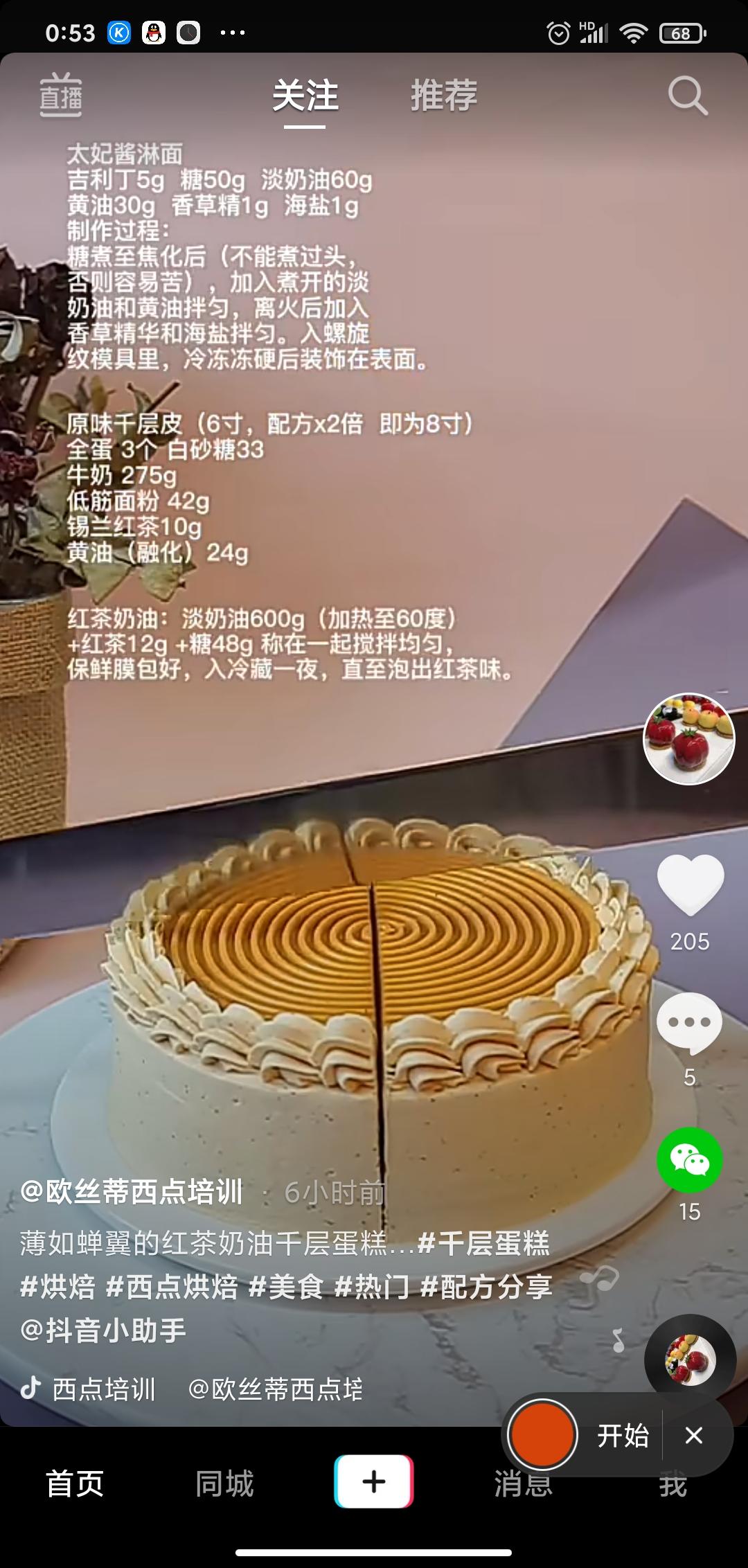Open @欧丝蒂西点培训 username link

[132, 1192]
